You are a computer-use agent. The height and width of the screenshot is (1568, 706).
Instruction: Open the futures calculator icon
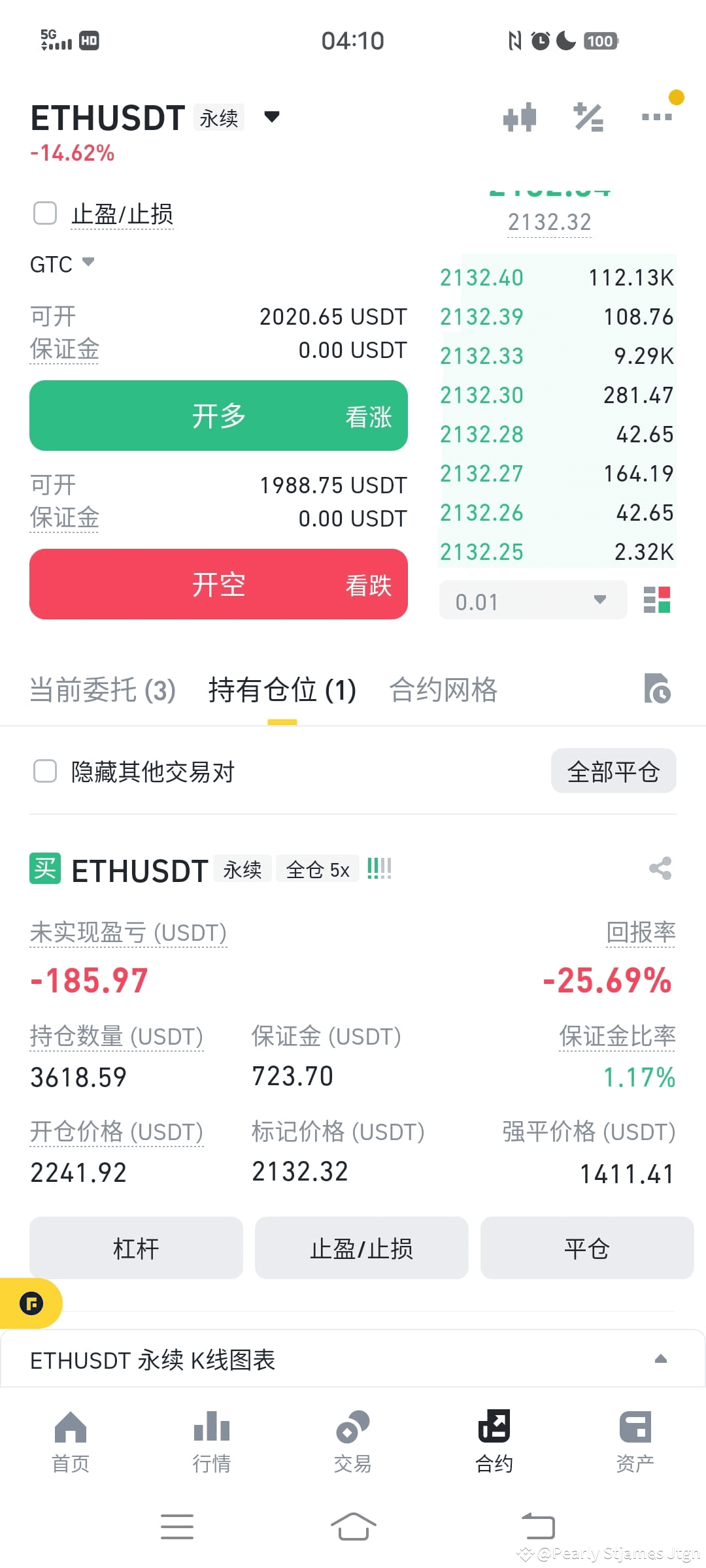pos(588,116)
